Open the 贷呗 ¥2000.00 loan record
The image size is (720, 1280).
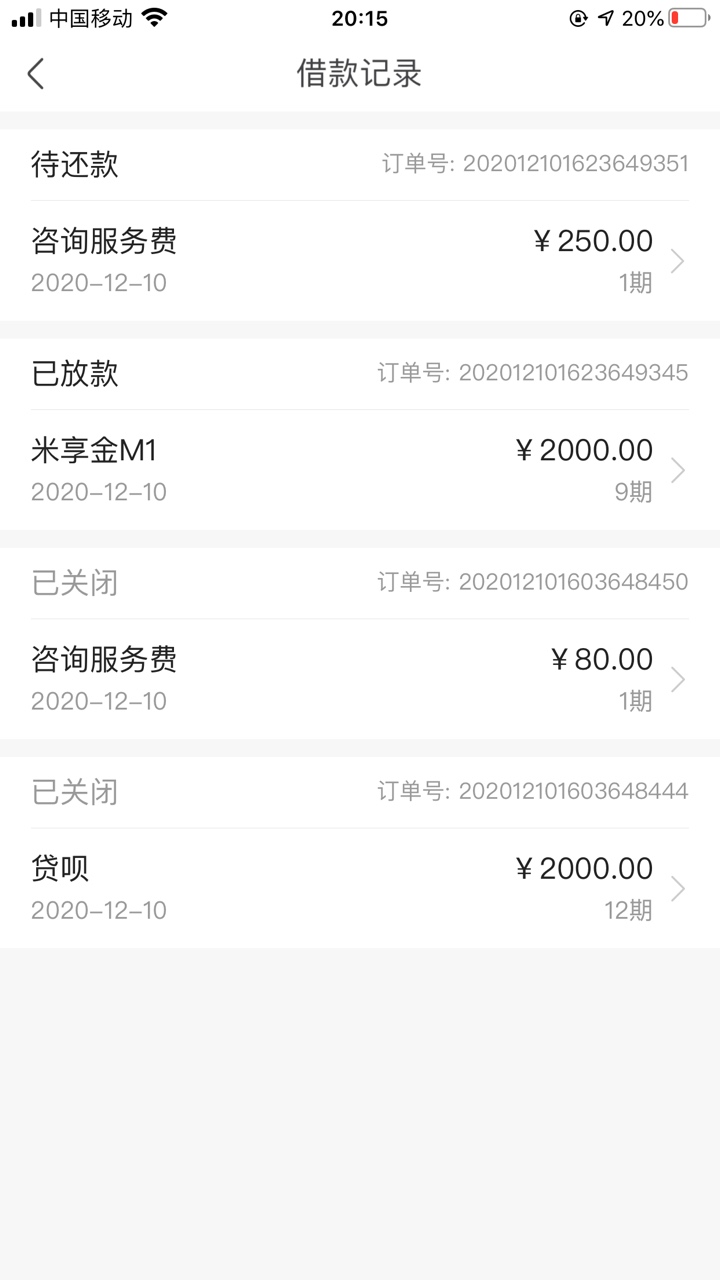[360, 888]
